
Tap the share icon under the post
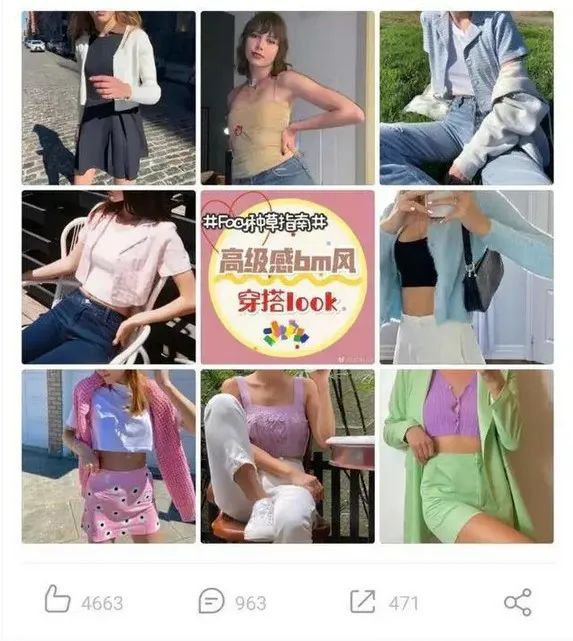(517, 602)
